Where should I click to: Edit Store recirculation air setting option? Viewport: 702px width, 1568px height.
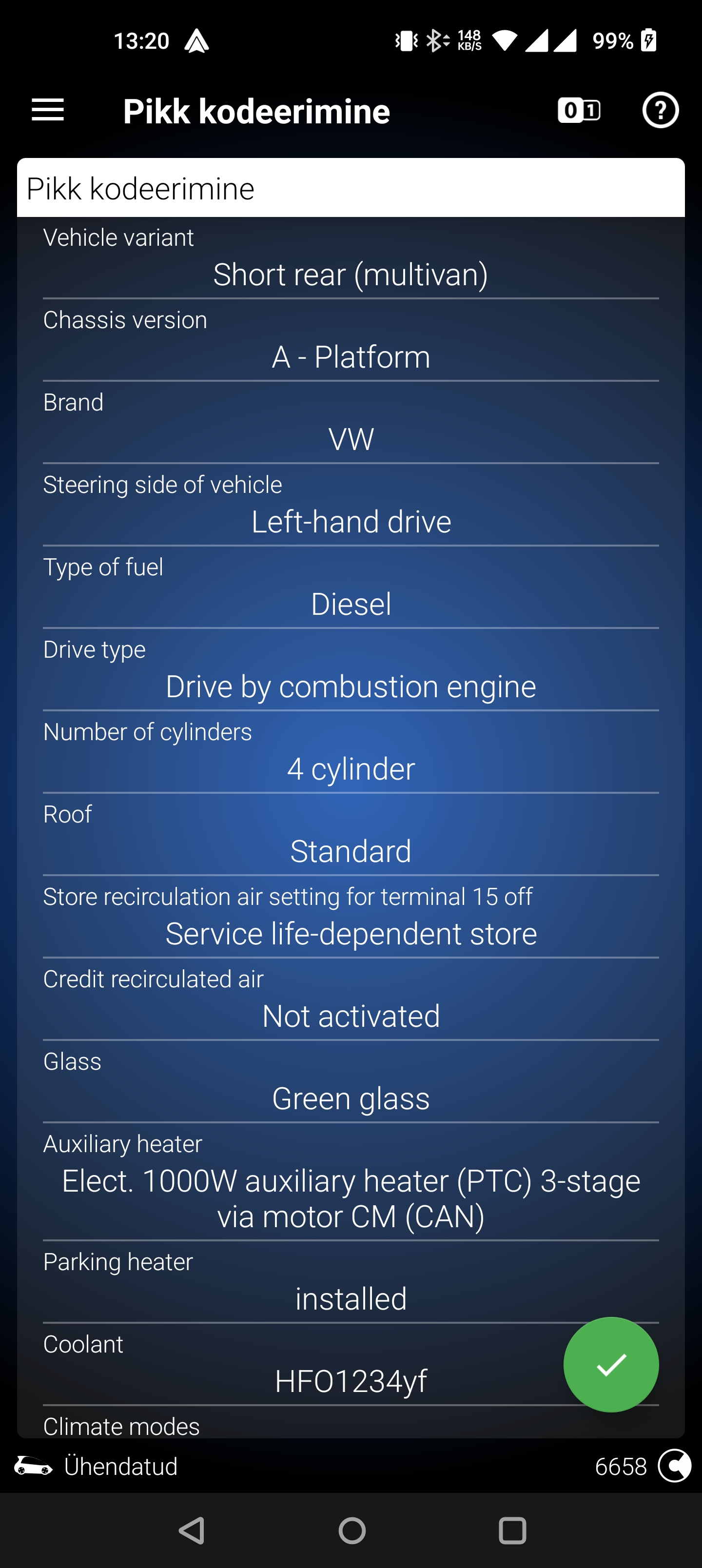[x=351, y=933]
